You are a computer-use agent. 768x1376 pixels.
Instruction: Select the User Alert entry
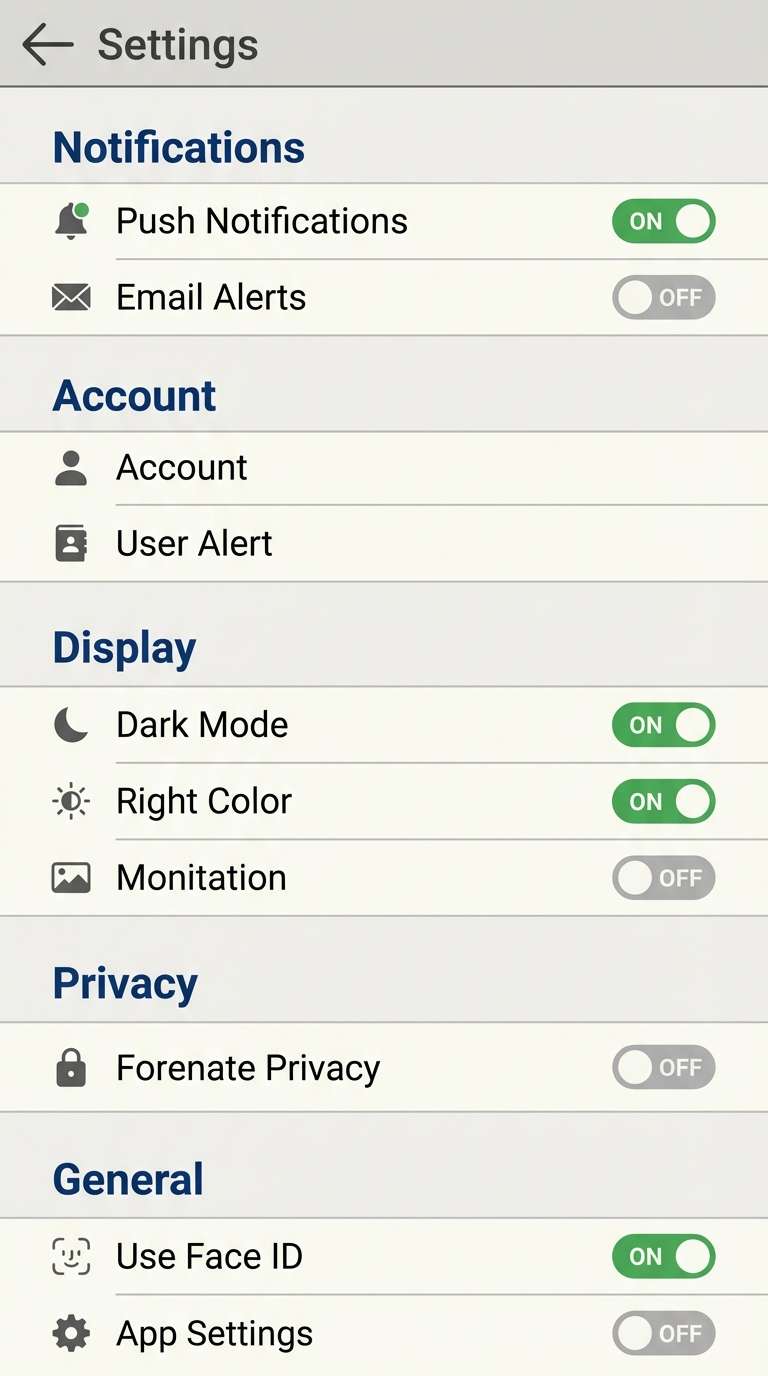tap(300, 543)
